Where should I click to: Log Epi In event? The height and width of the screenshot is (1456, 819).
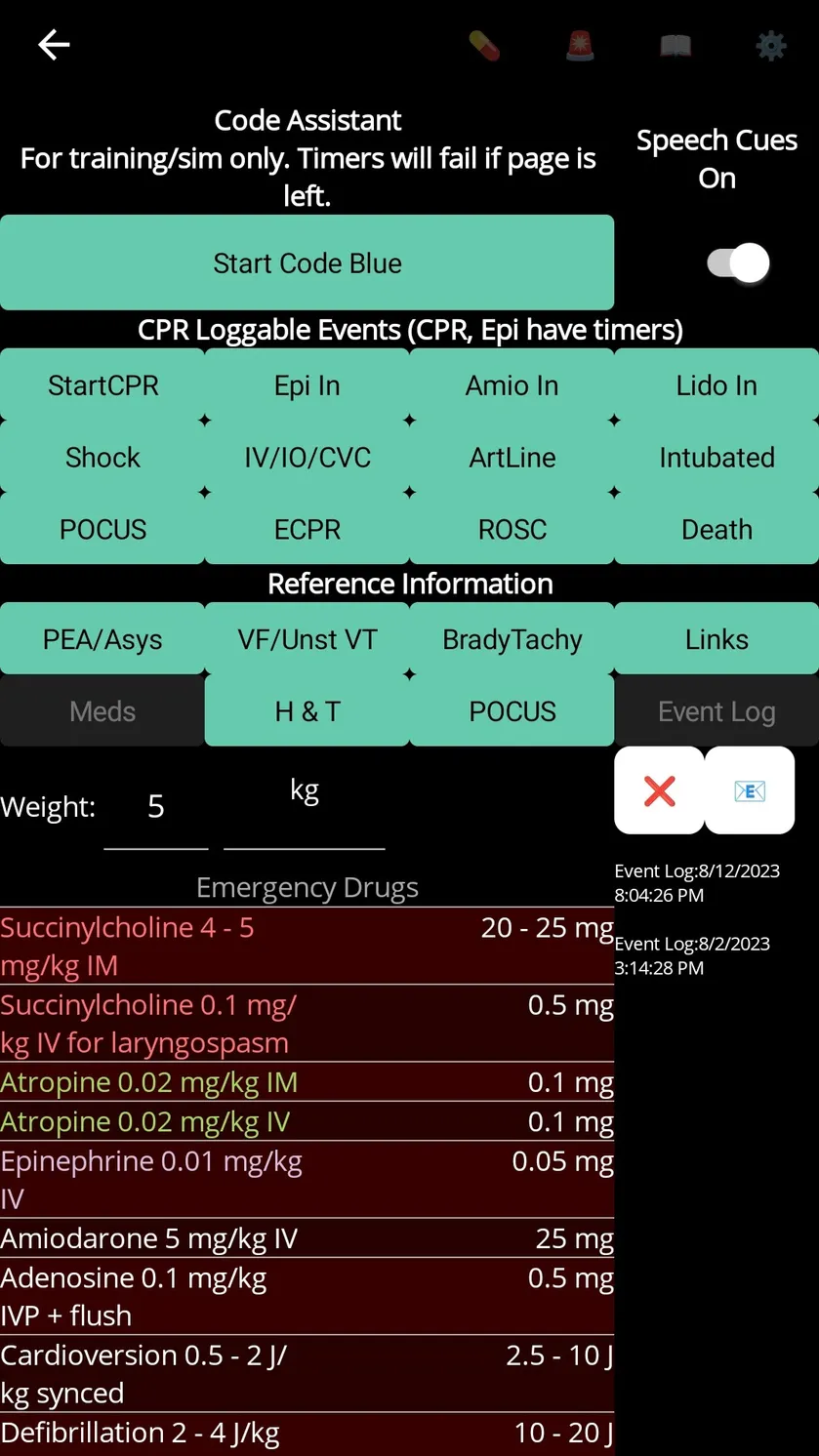pos(307,385)
